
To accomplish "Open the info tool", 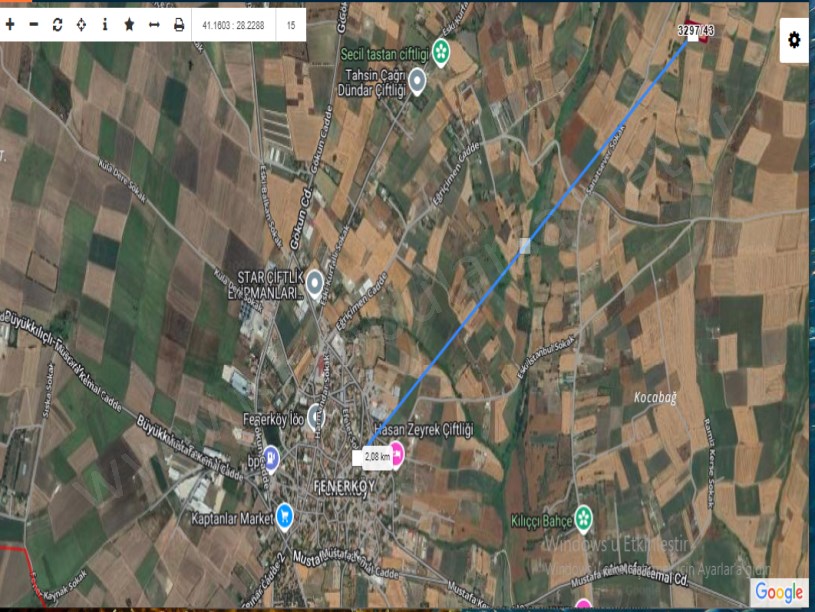I will click(x=105, y=24).
